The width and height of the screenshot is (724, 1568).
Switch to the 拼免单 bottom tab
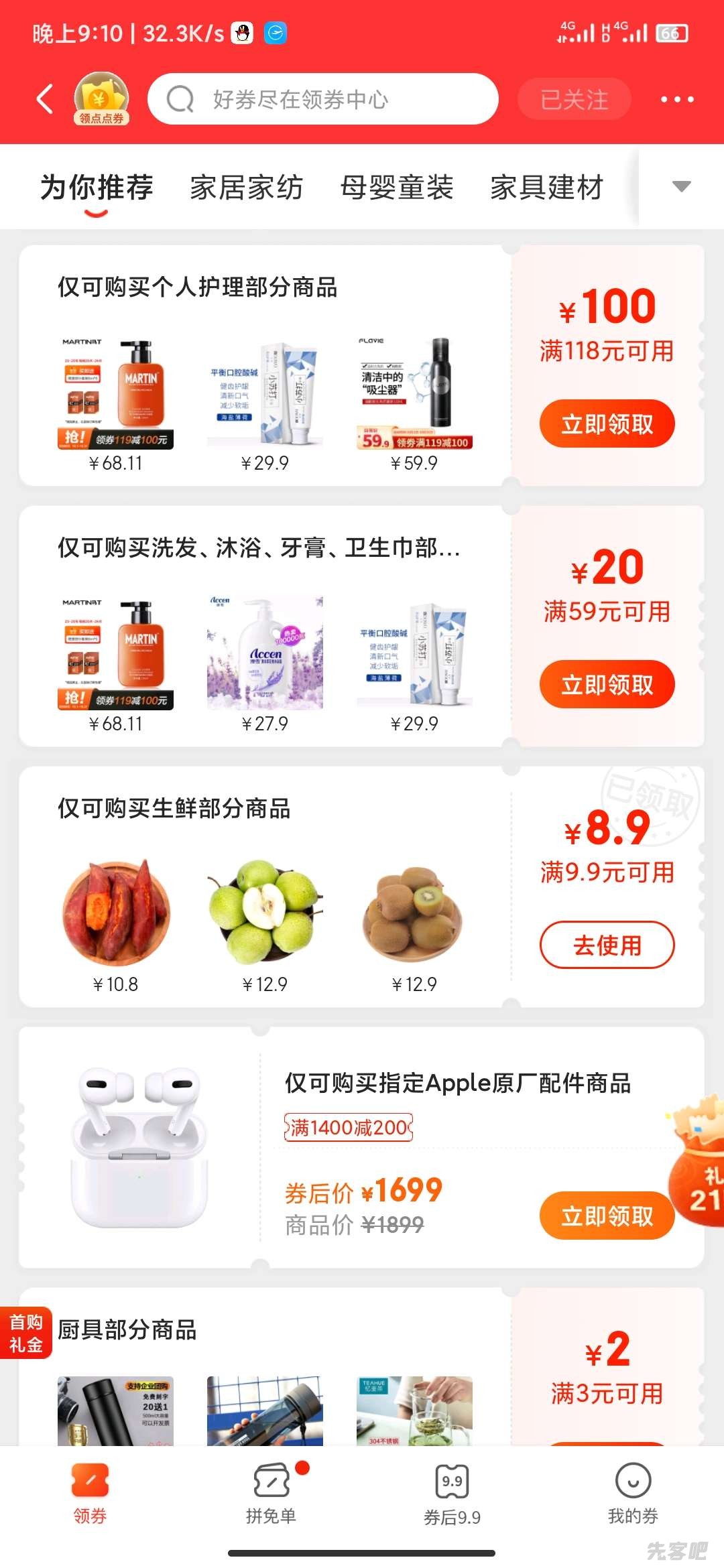pos(271,1493)
